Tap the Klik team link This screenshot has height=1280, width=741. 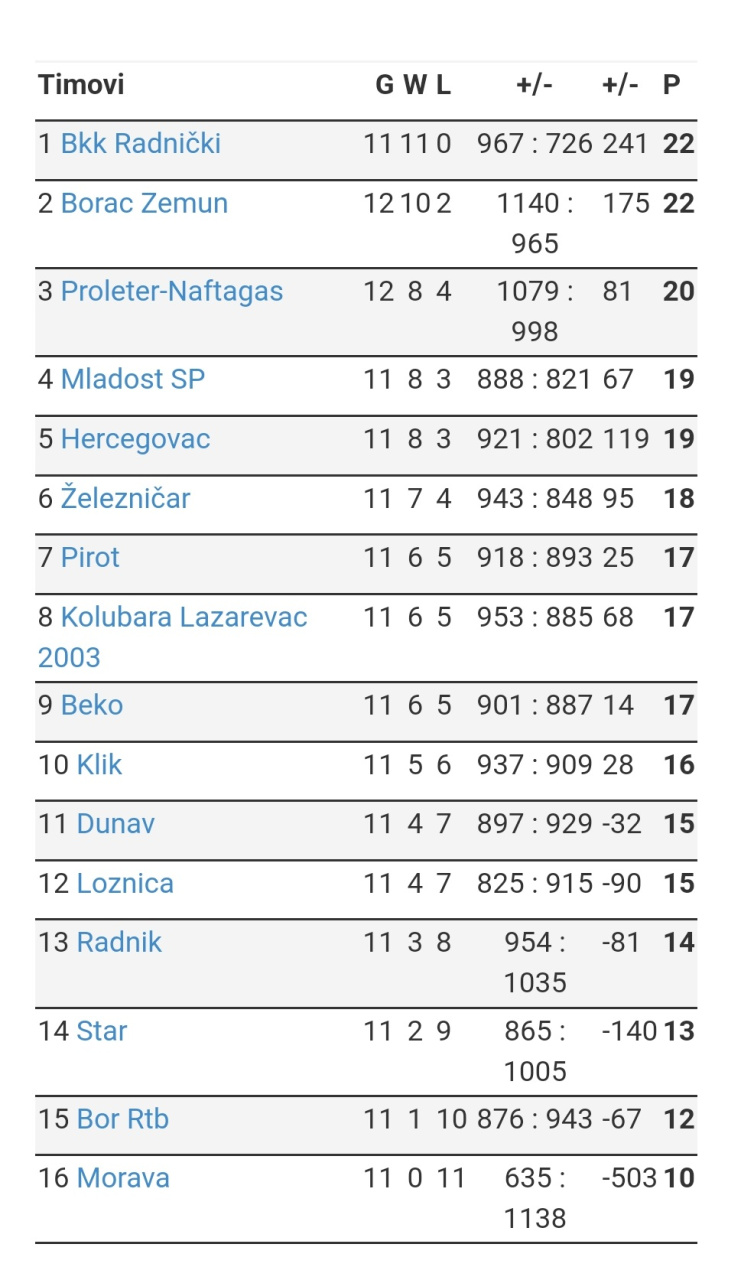[x=99, y=766]
